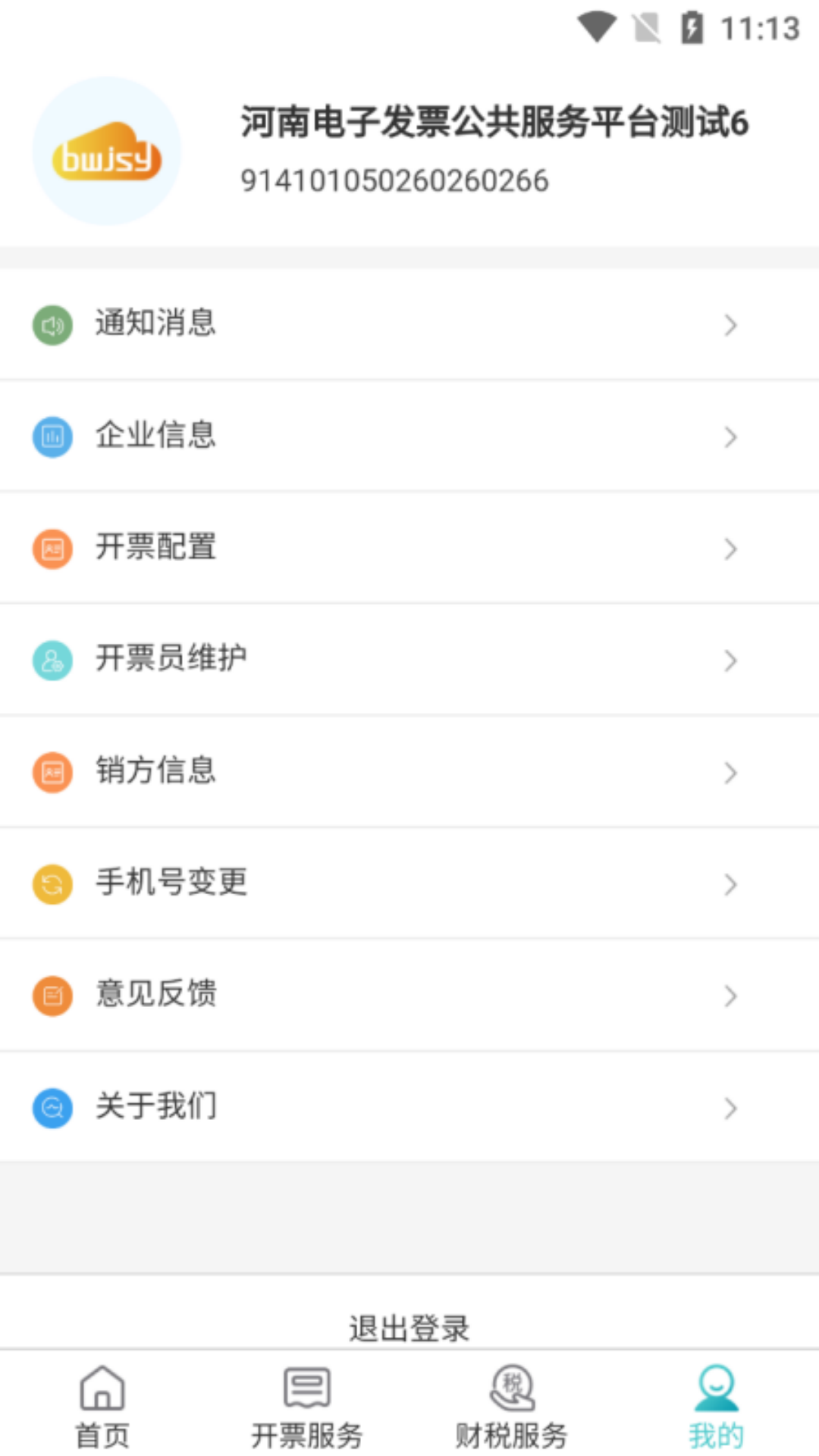View 销方信息 seller information
Viewport: 819px width, 1456px height.
pos(409,771)
